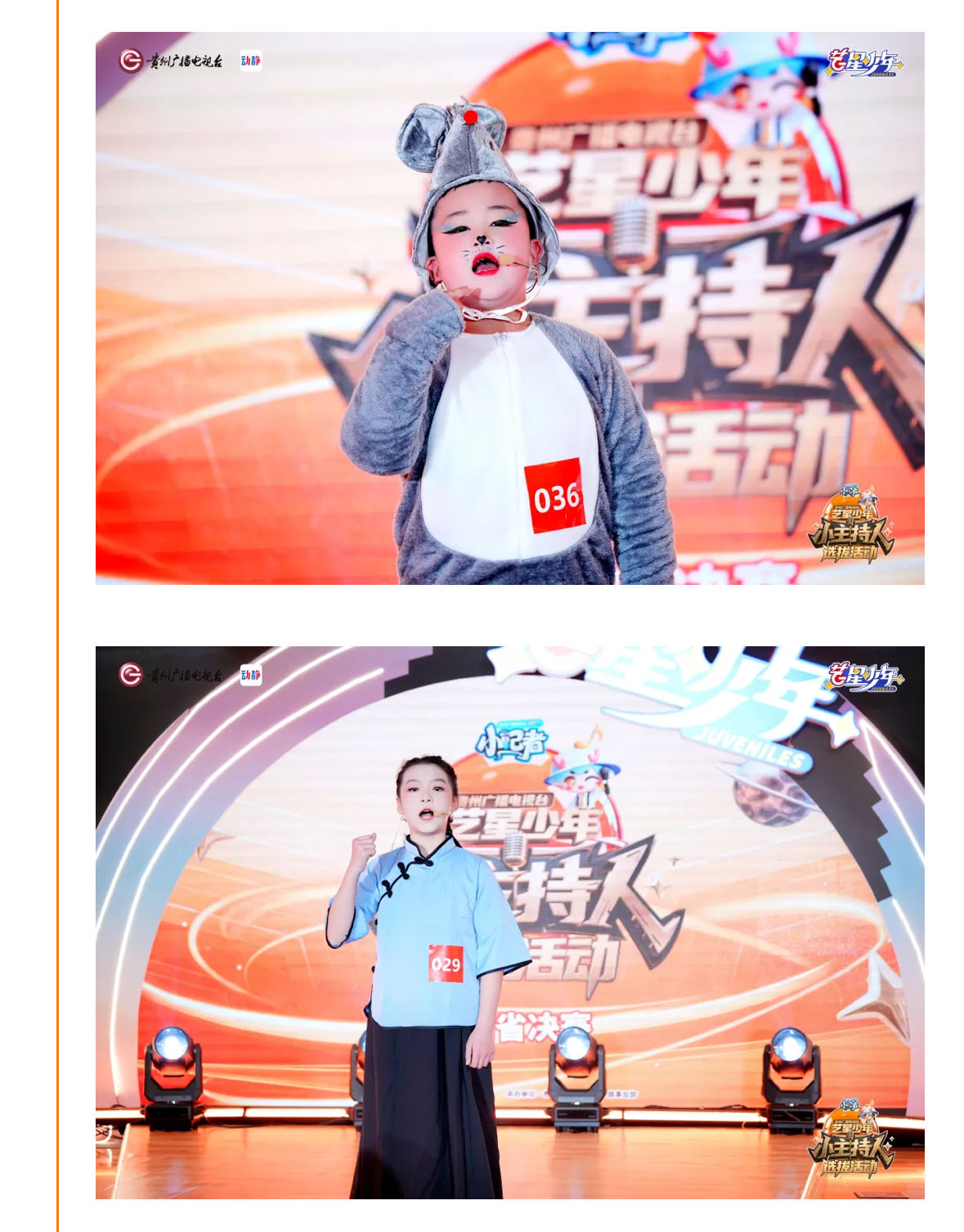Open the photo of contestant 036 in mouse costume
The height and width of the screenshot is (1232, 964).
tap(509, 308)
